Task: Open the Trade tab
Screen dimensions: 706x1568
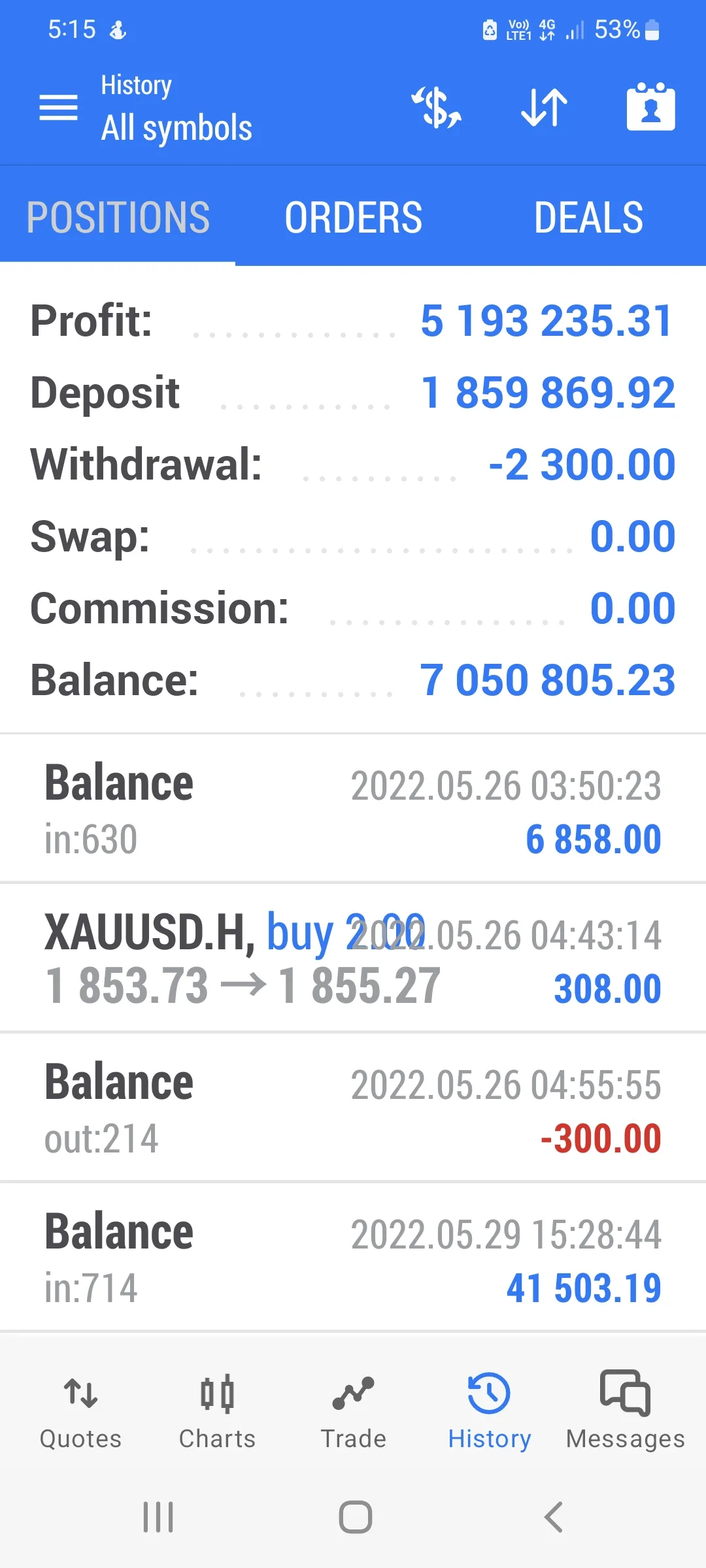Action: pos(353,1411)
